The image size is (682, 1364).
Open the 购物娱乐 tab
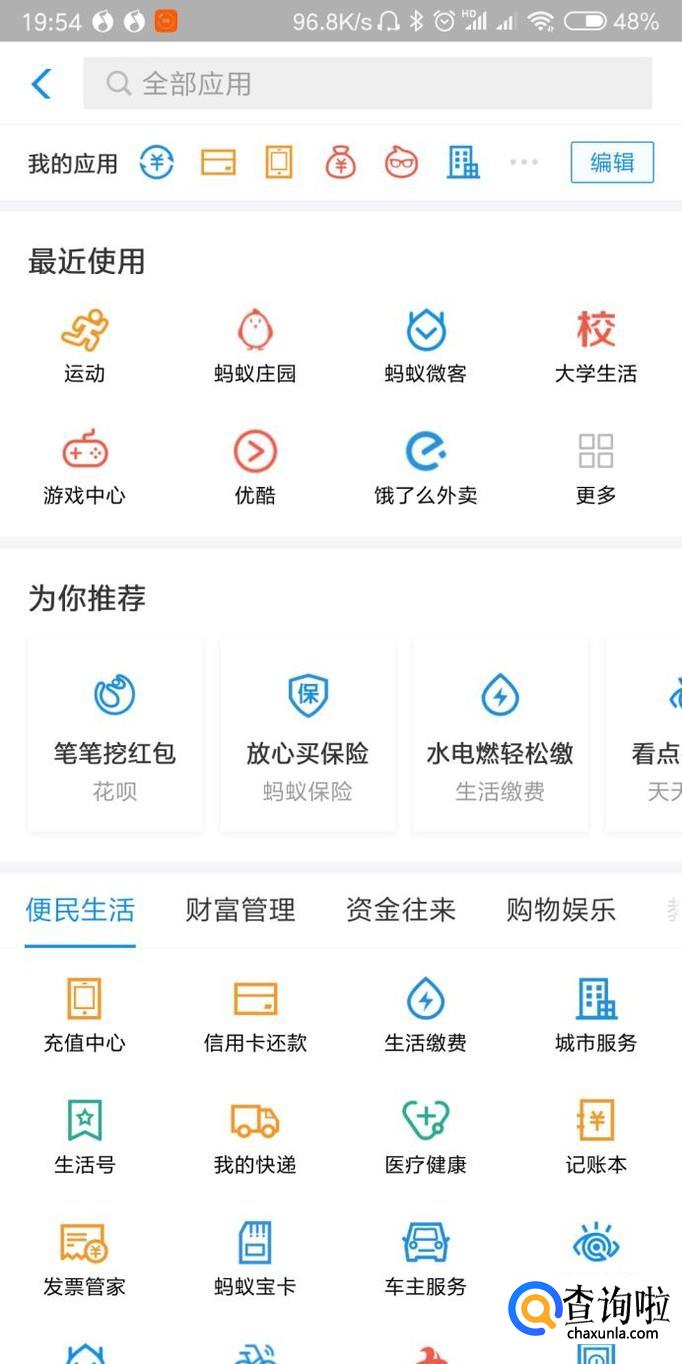click(561, 910)
